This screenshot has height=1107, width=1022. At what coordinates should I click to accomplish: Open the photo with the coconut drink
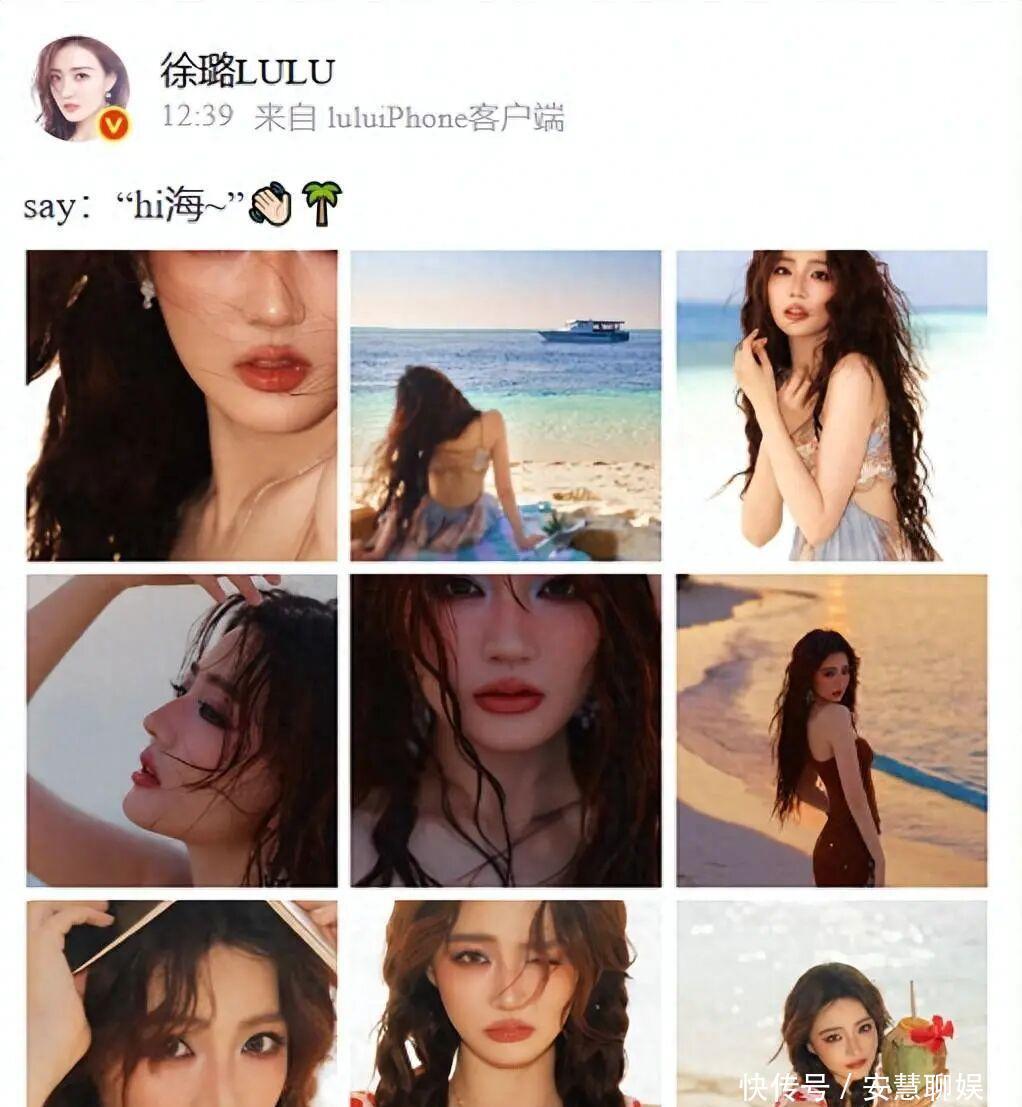point(831,1002)
